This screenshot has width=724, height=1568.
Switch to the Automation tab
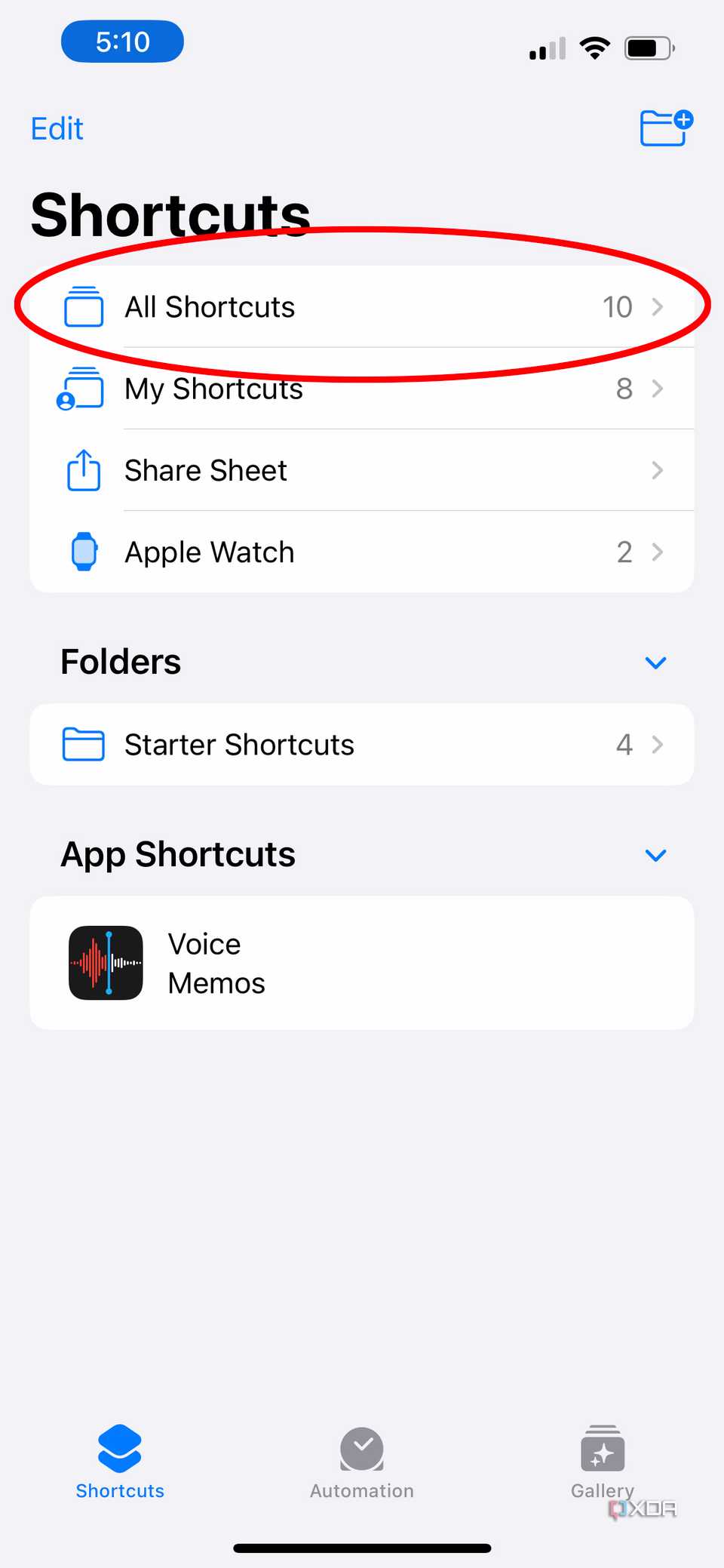point(361,1464)
